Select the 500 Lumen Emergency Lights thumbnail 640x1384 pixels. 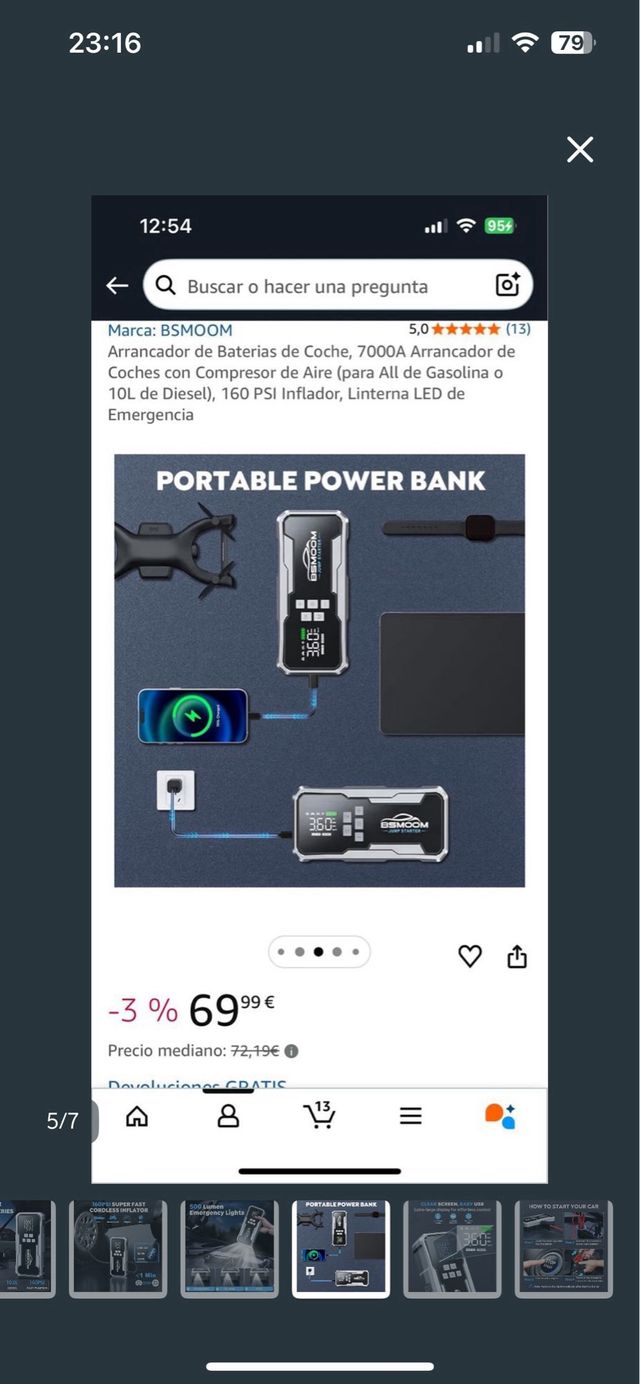pos(229,1249)
